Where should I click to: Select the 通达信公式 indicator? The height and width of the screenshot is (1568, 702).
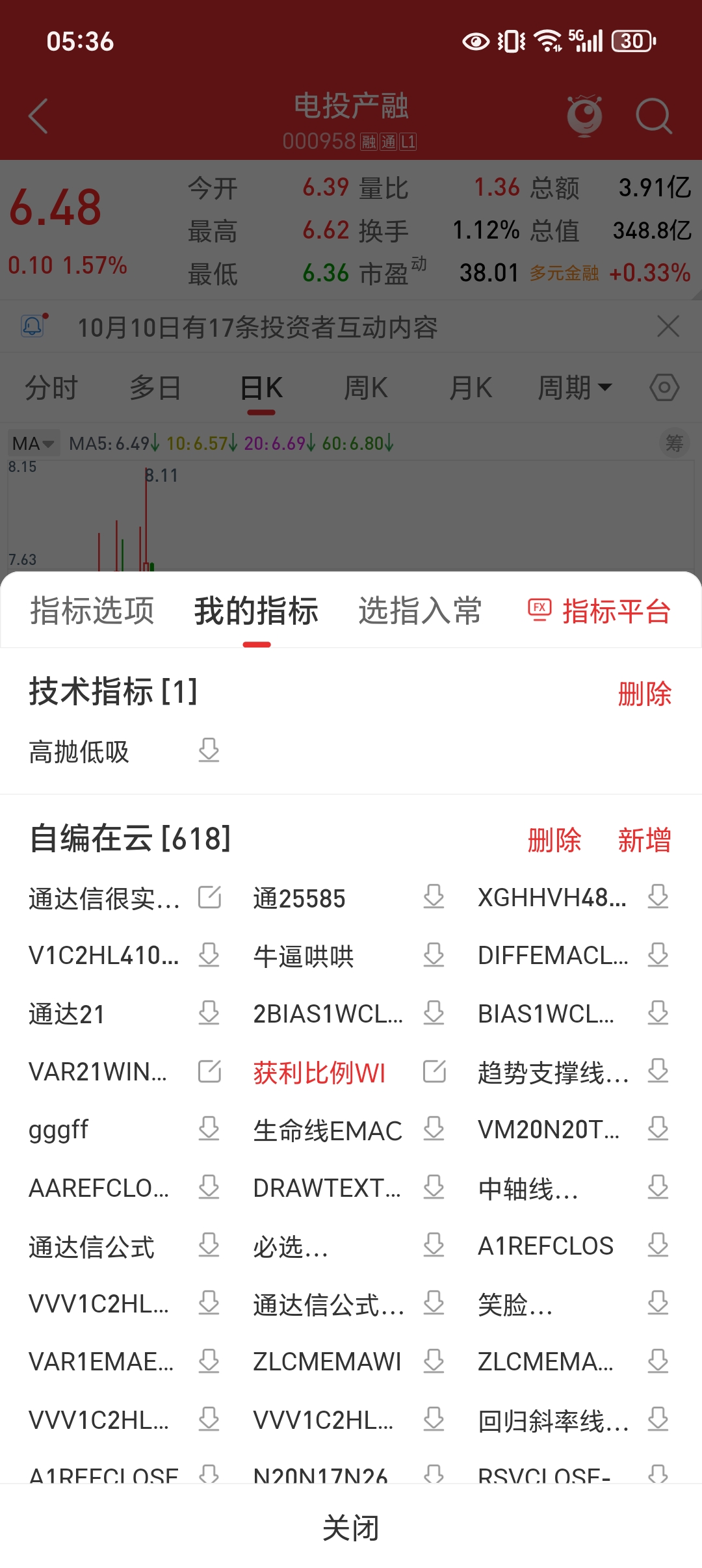[x=92, y=1247]
